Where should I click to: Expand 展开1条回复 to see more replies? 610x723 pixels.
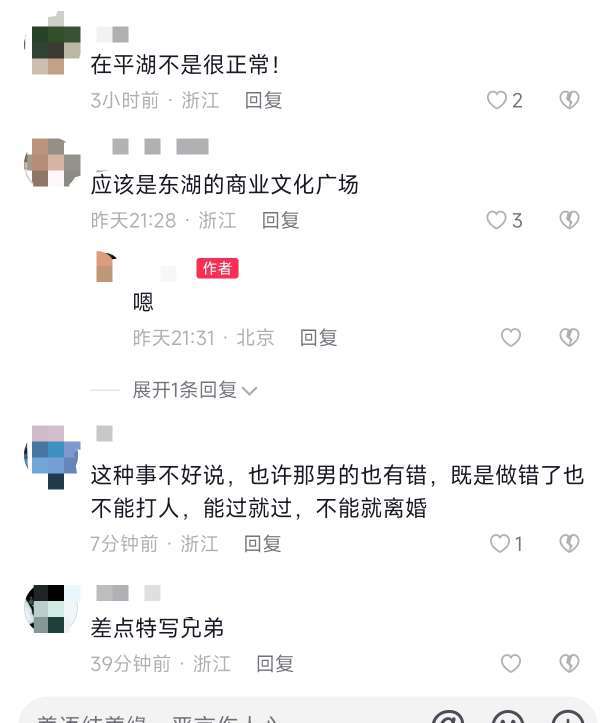(x=195, y=390)
